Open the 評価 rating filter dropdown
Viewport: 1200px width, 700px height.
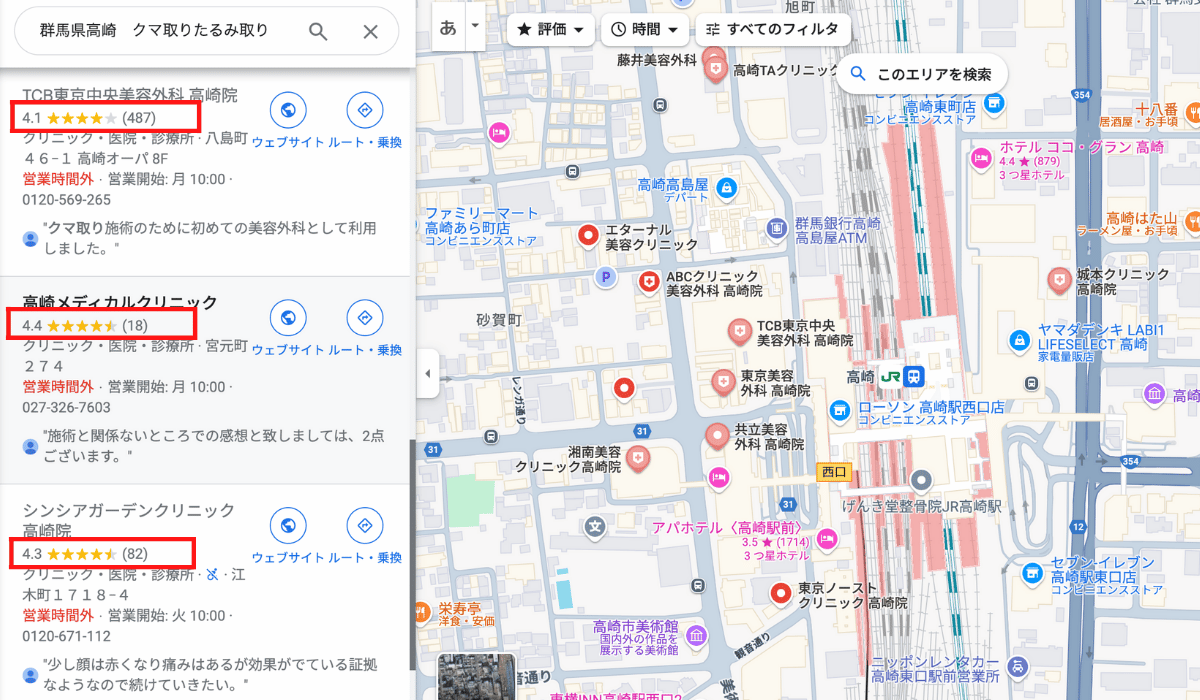(x=551, y=30)
